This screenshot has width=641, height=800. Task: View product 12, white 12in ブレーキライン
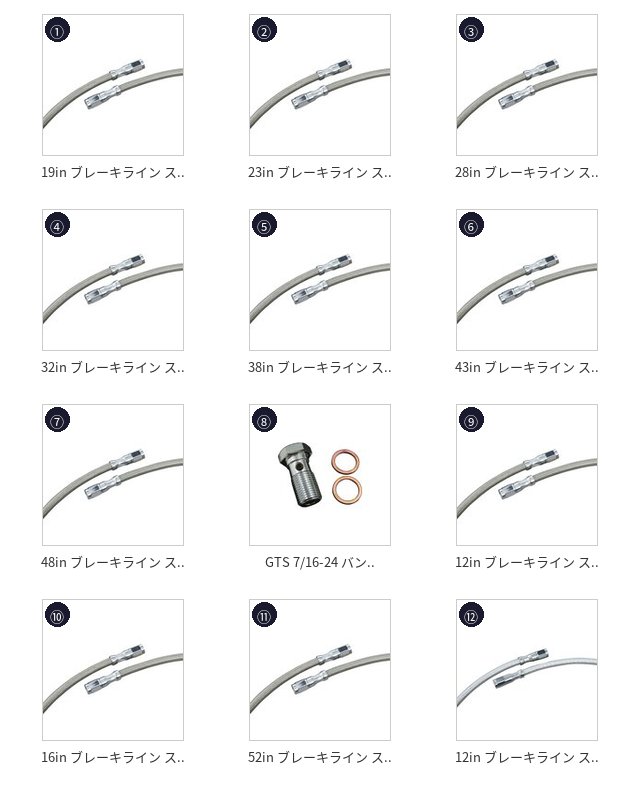(x=527, y=670)
